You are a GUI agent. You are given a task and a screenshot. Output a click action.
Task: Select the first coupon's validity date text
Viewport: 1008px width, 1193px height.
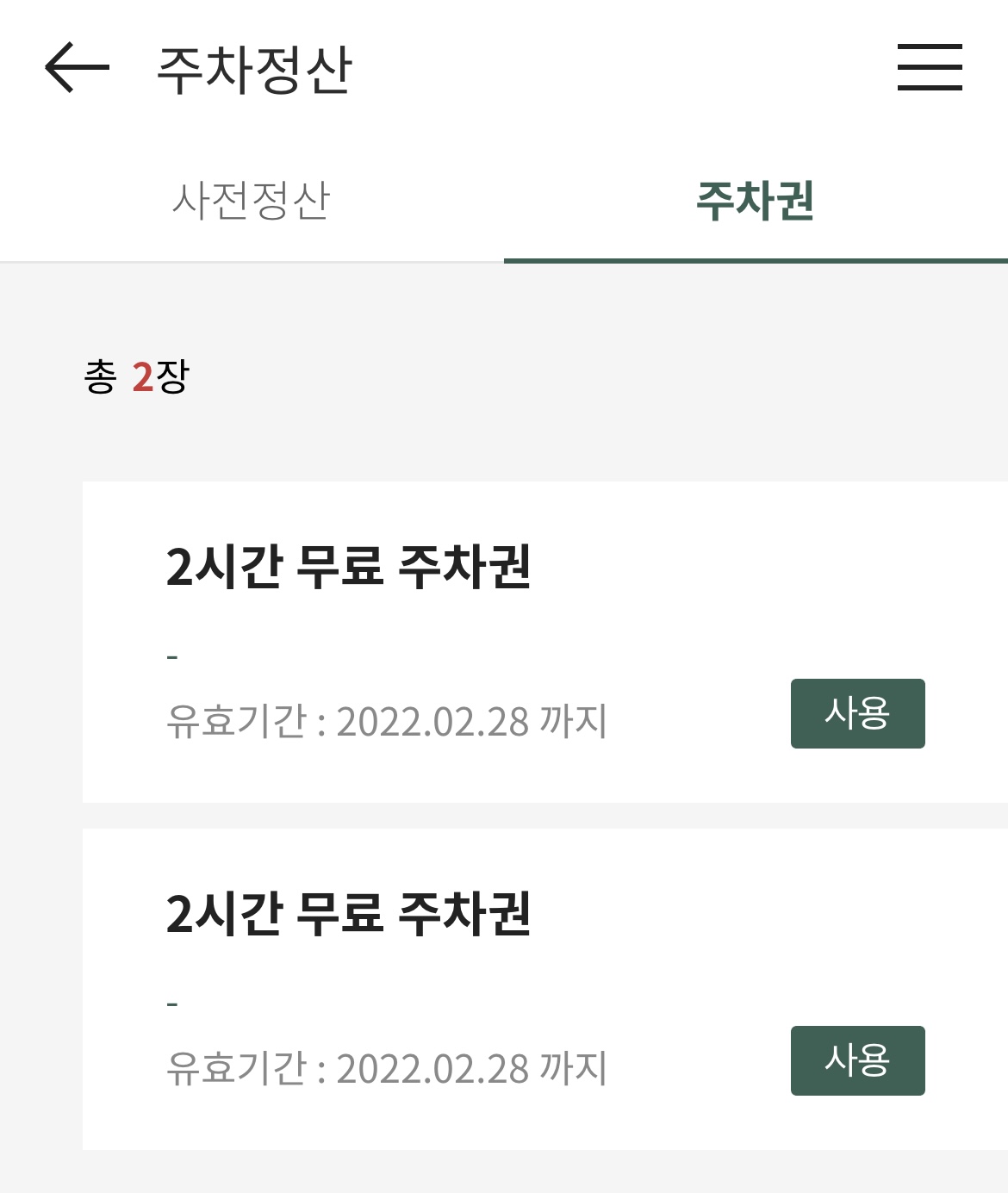pos(386,722)
